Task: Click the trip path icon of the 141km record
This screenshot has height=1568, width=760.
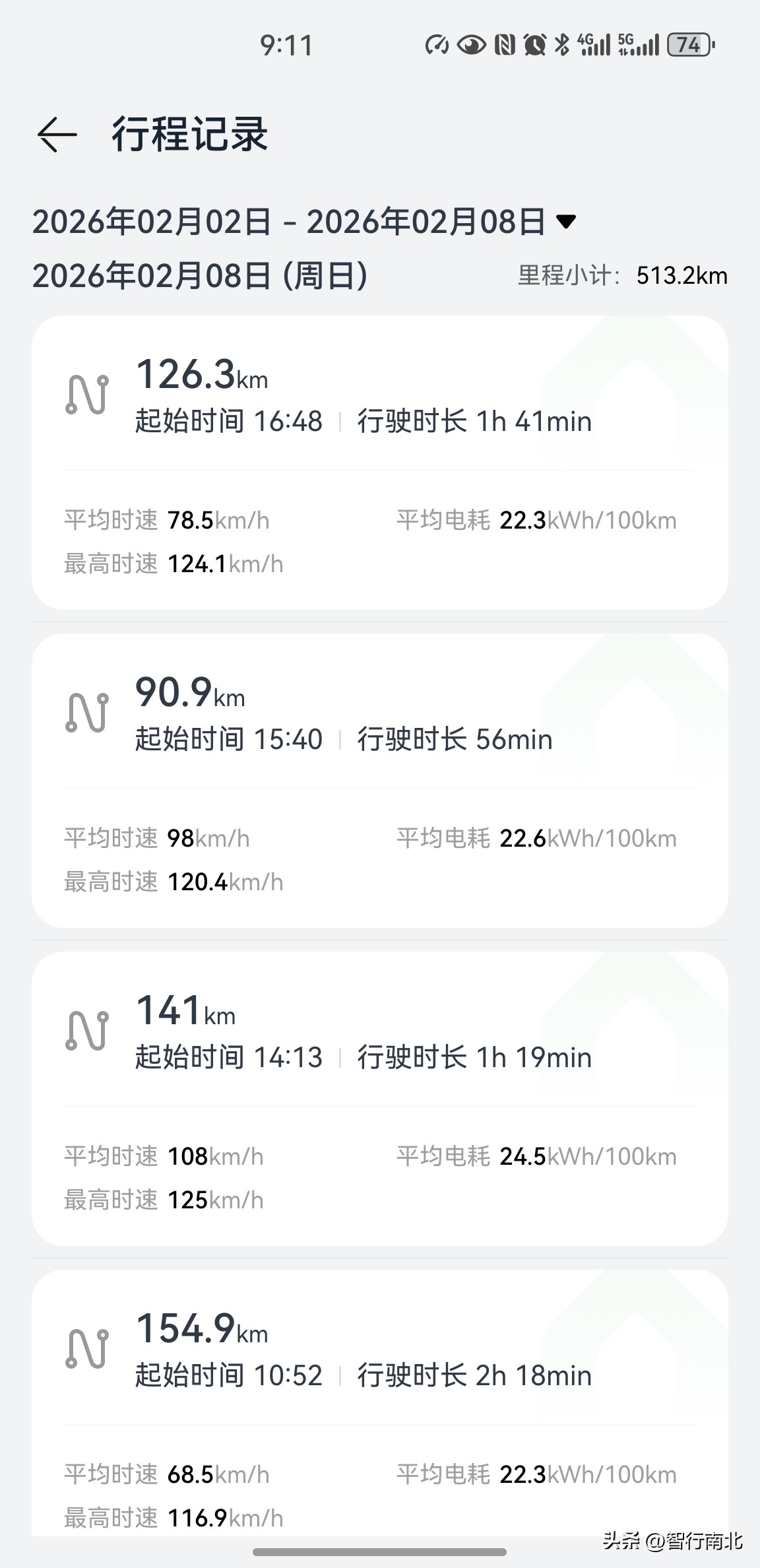Action: (88, 1029)
